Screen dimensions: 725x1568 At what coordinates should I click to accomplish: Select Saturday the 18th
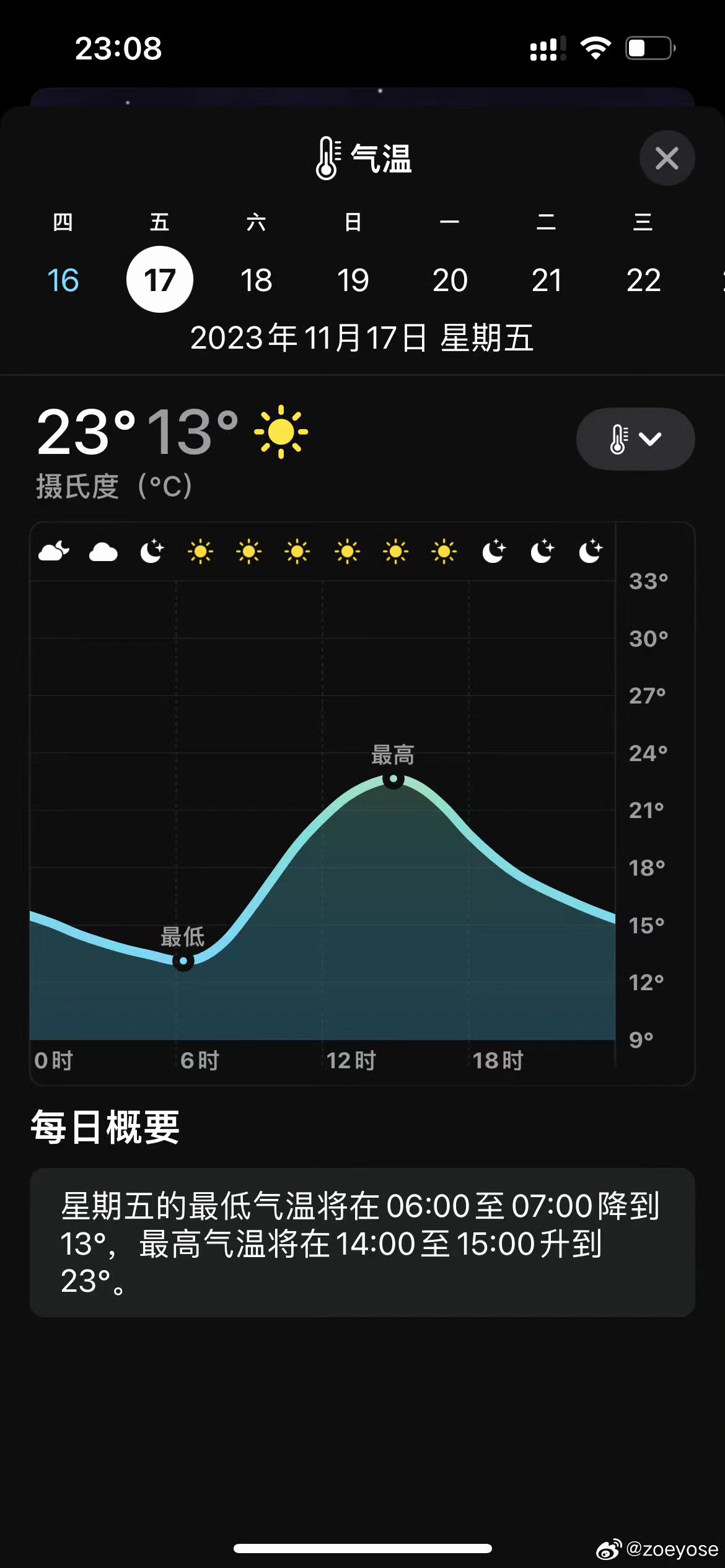[x=256, y=280]
